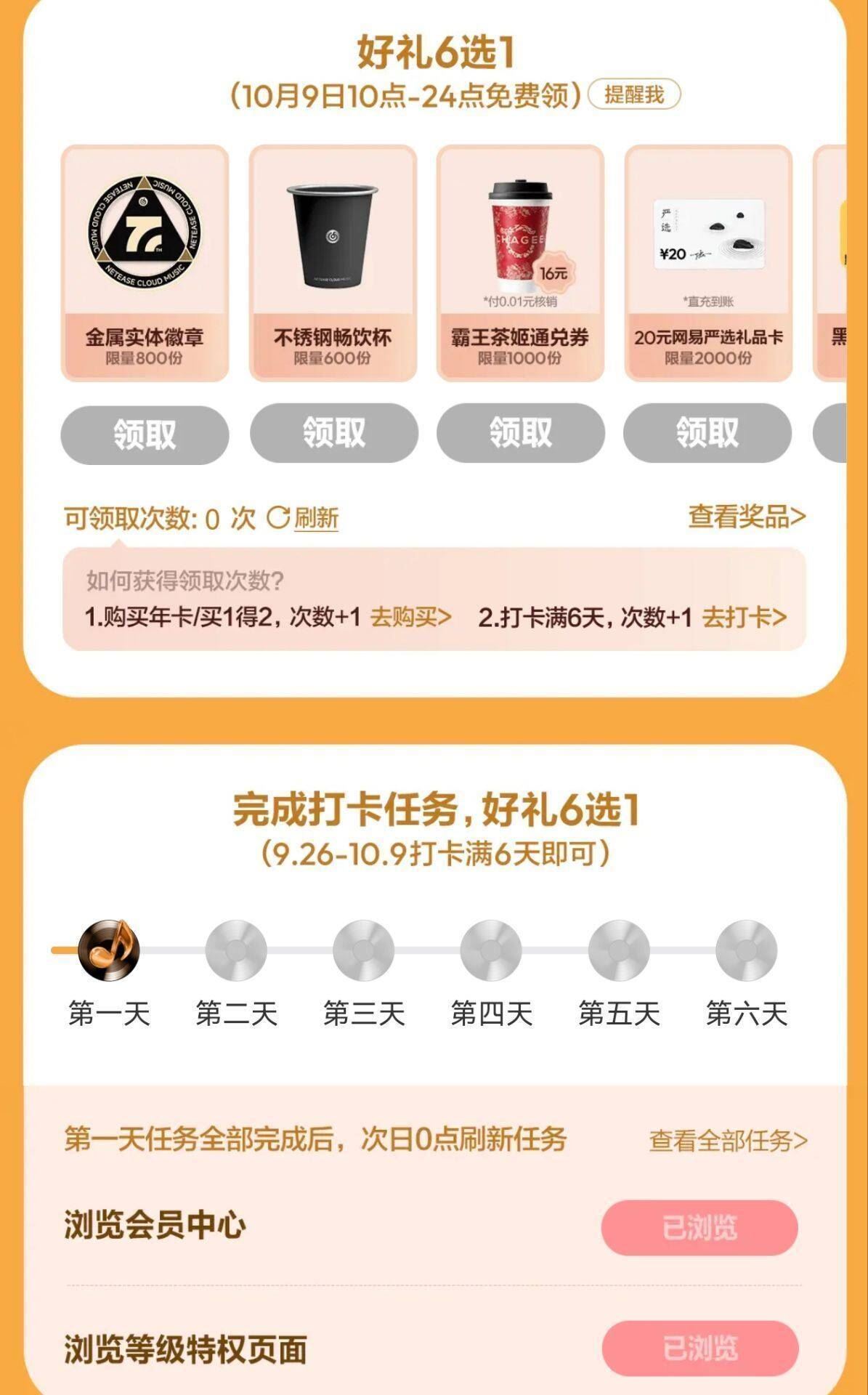The image size is (868, 1395).
Task: Claim the 不锈钢畅饮杯 gift
Action: 333,433
